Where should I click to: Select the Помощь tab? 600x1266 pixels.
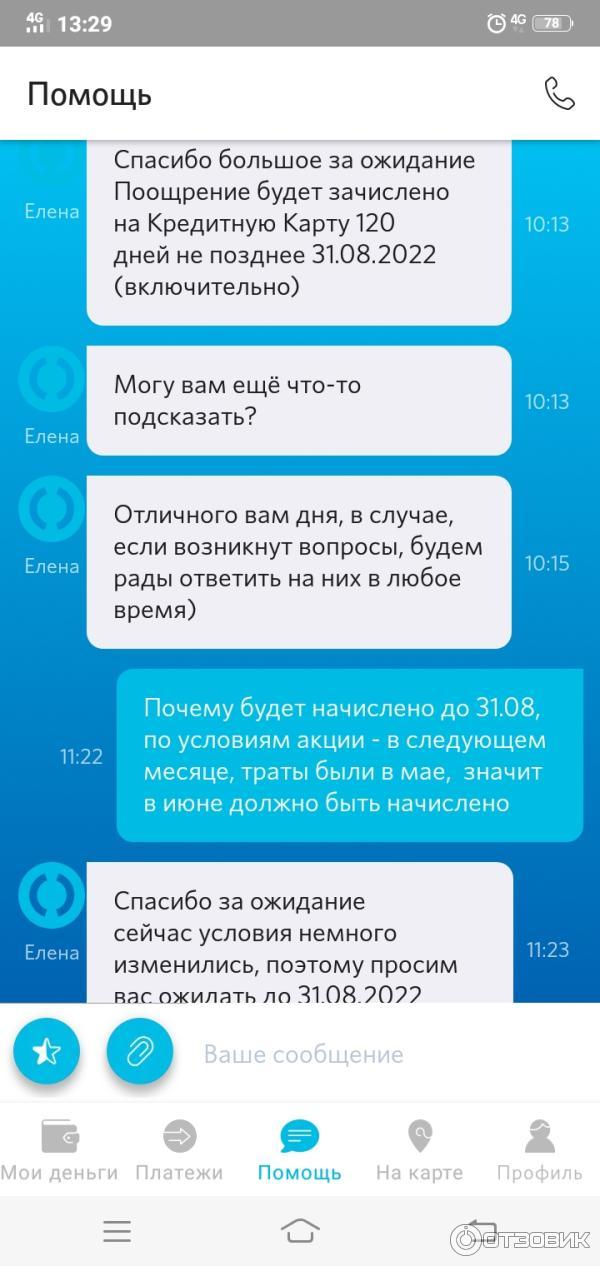coord(299,1150)
